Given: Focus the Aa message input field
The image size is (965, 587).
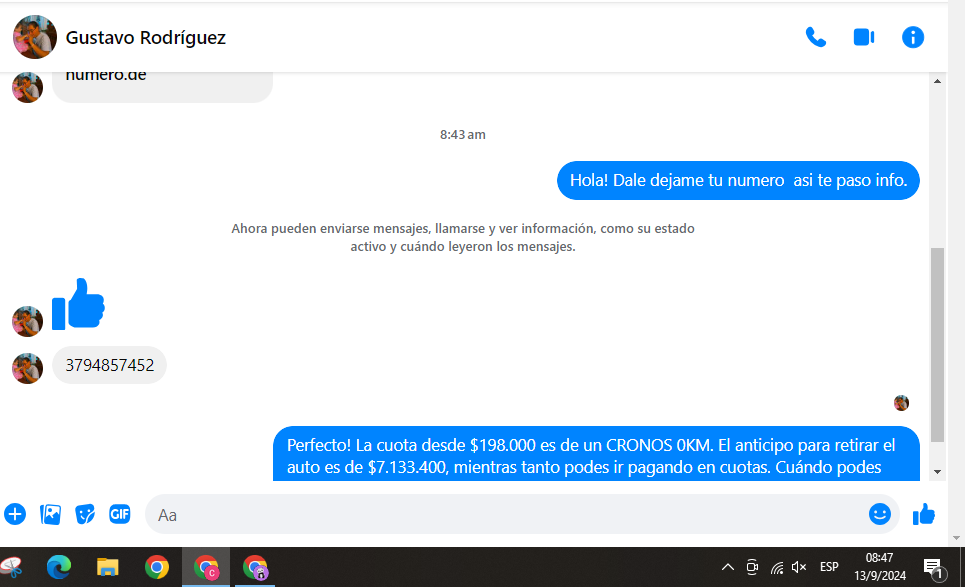Looking at the screenshot, I should pos(500,515).
